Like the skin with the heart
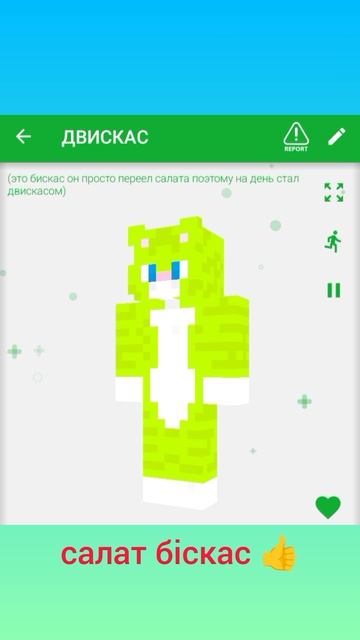The width and height of the screenshot is (360, 640). pos(328,507)
